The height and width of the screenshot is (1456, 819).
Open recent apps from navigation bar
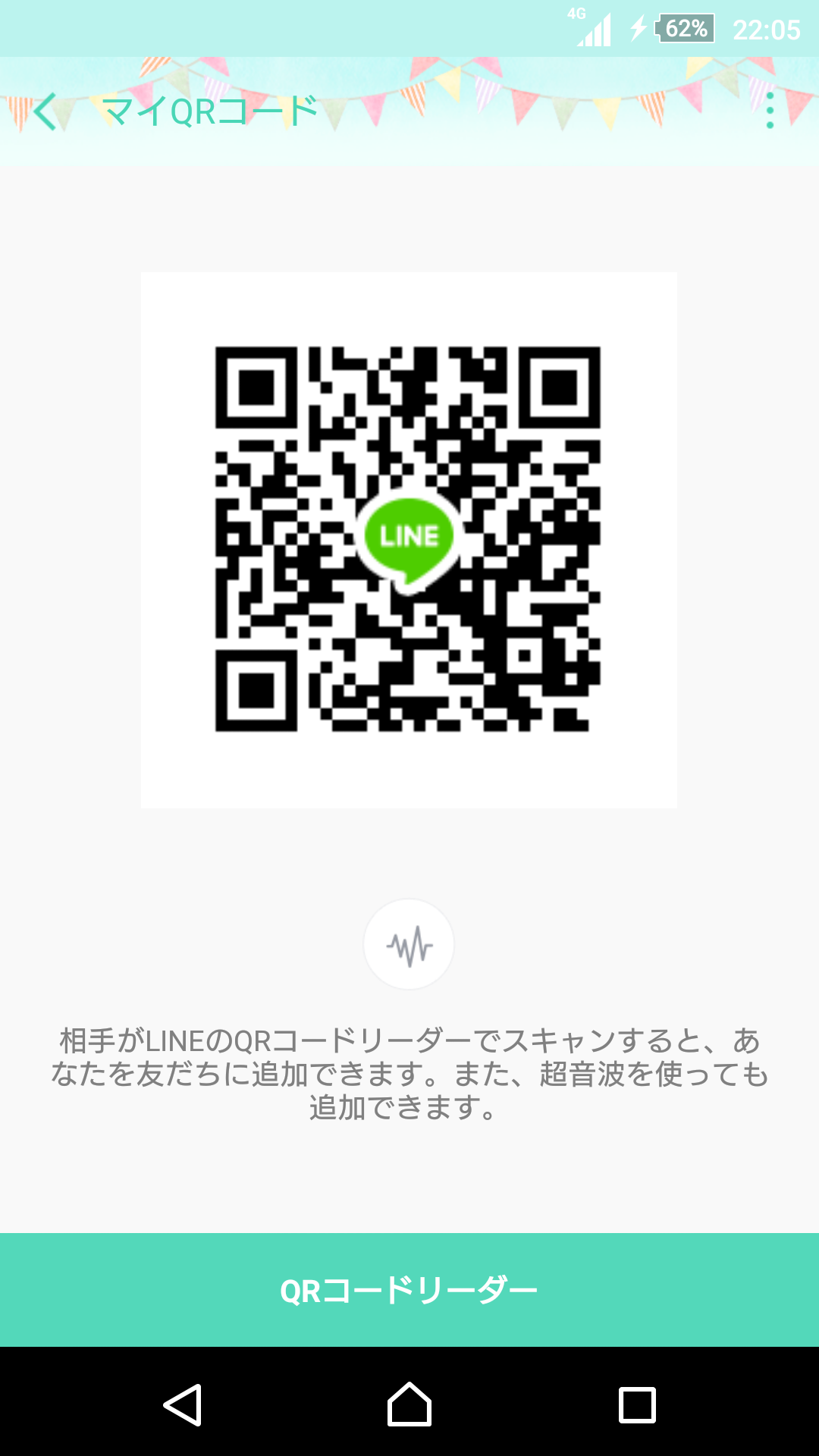pos(637,1404)
